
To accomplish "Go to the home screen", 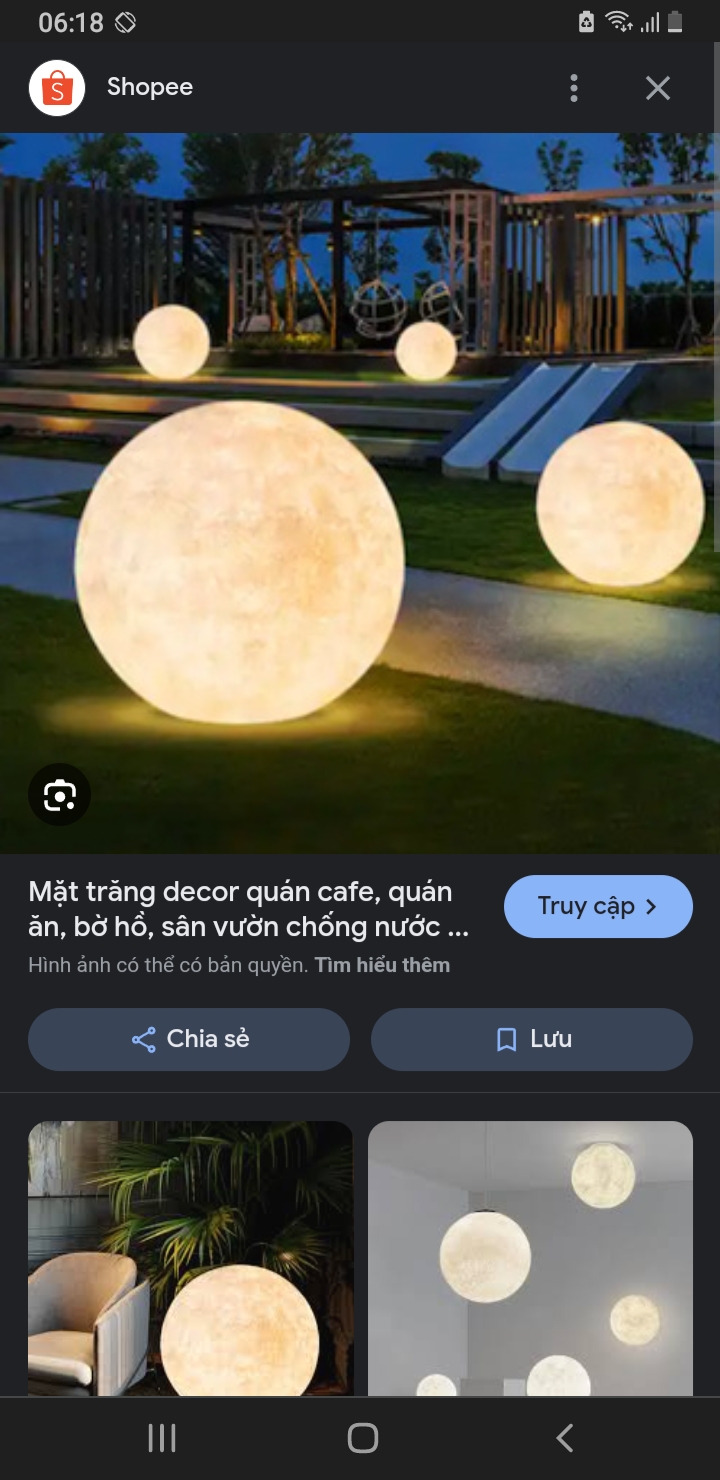I will (x=362, y=1438).
